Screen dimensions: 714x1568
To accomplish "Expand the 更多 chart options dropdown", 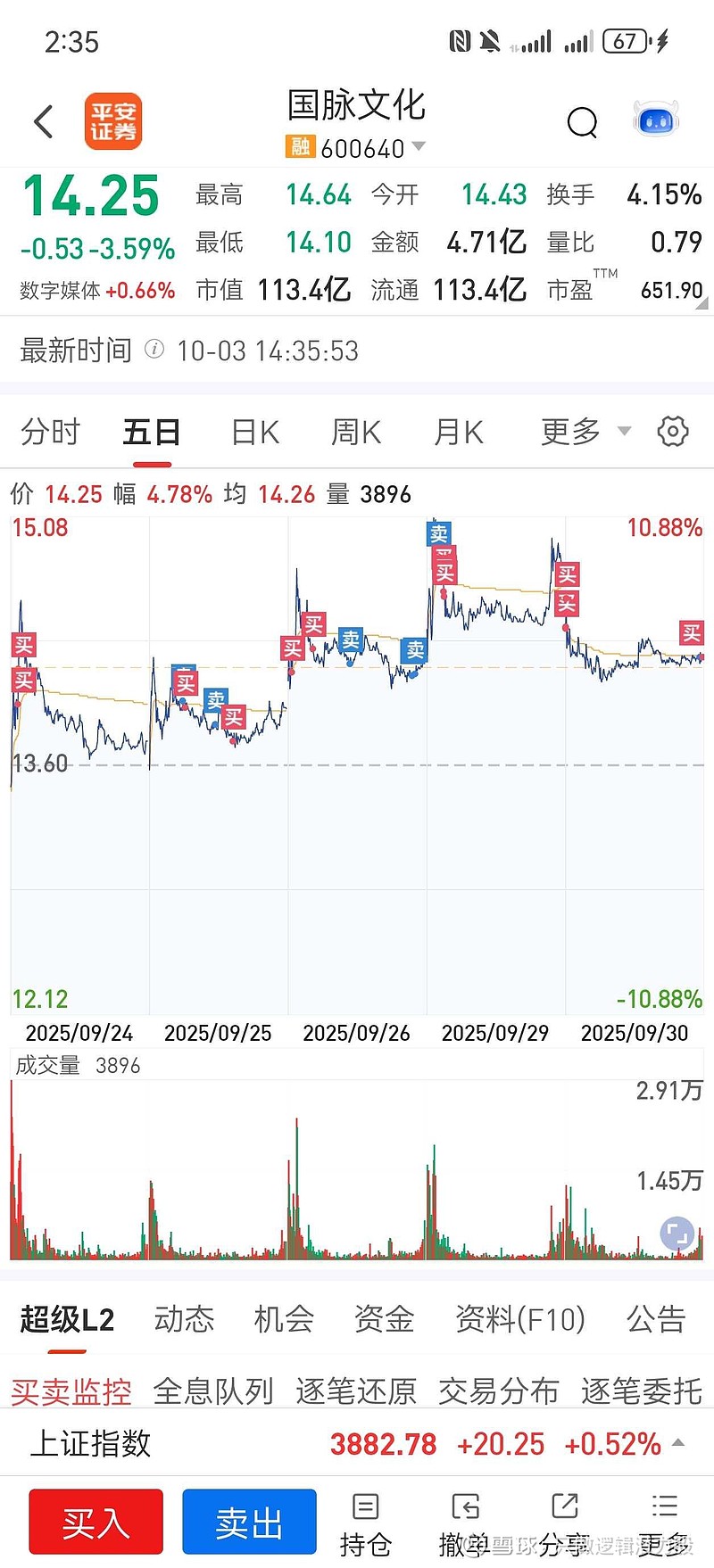I will tap(585, 432).
